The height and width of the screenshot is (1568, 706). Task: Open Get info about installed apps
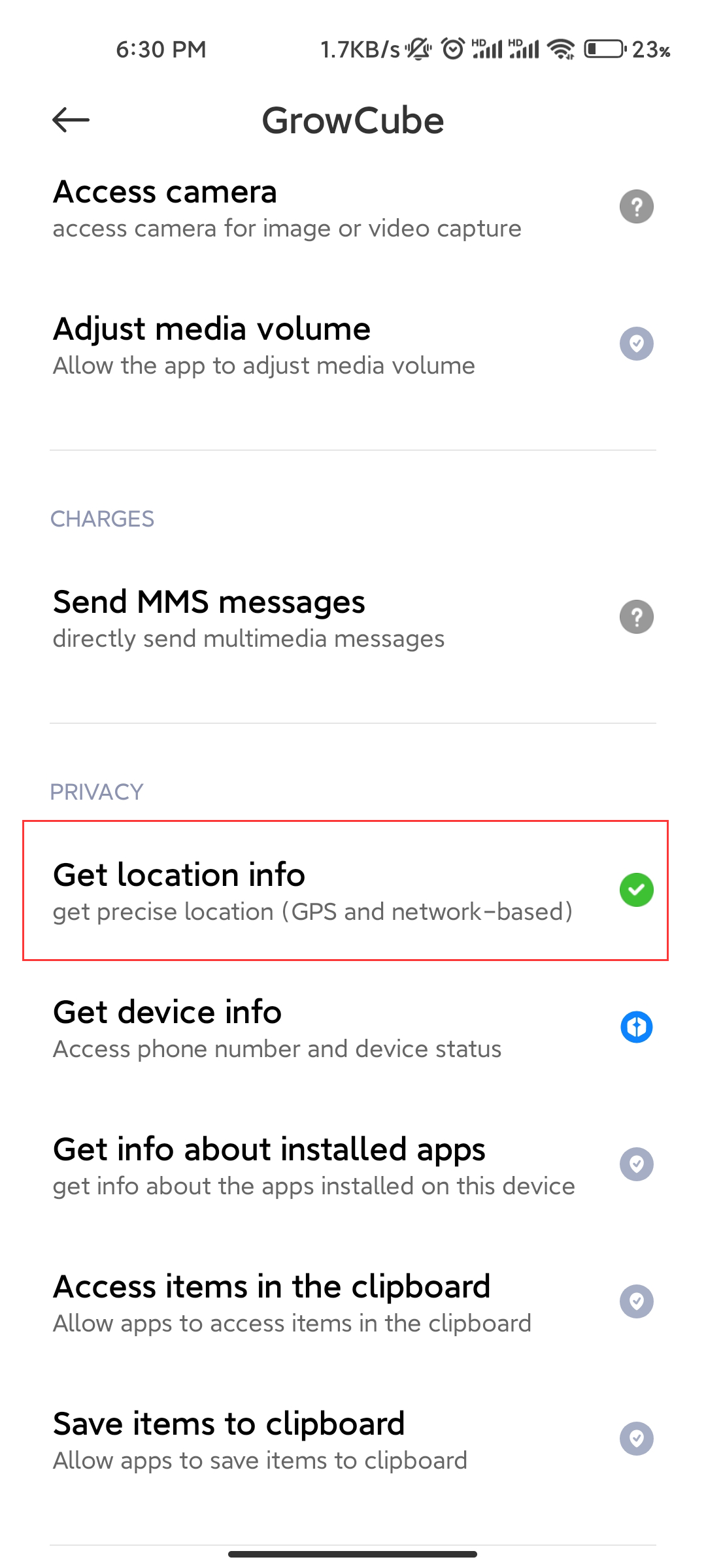click(x=353, y=1165)
